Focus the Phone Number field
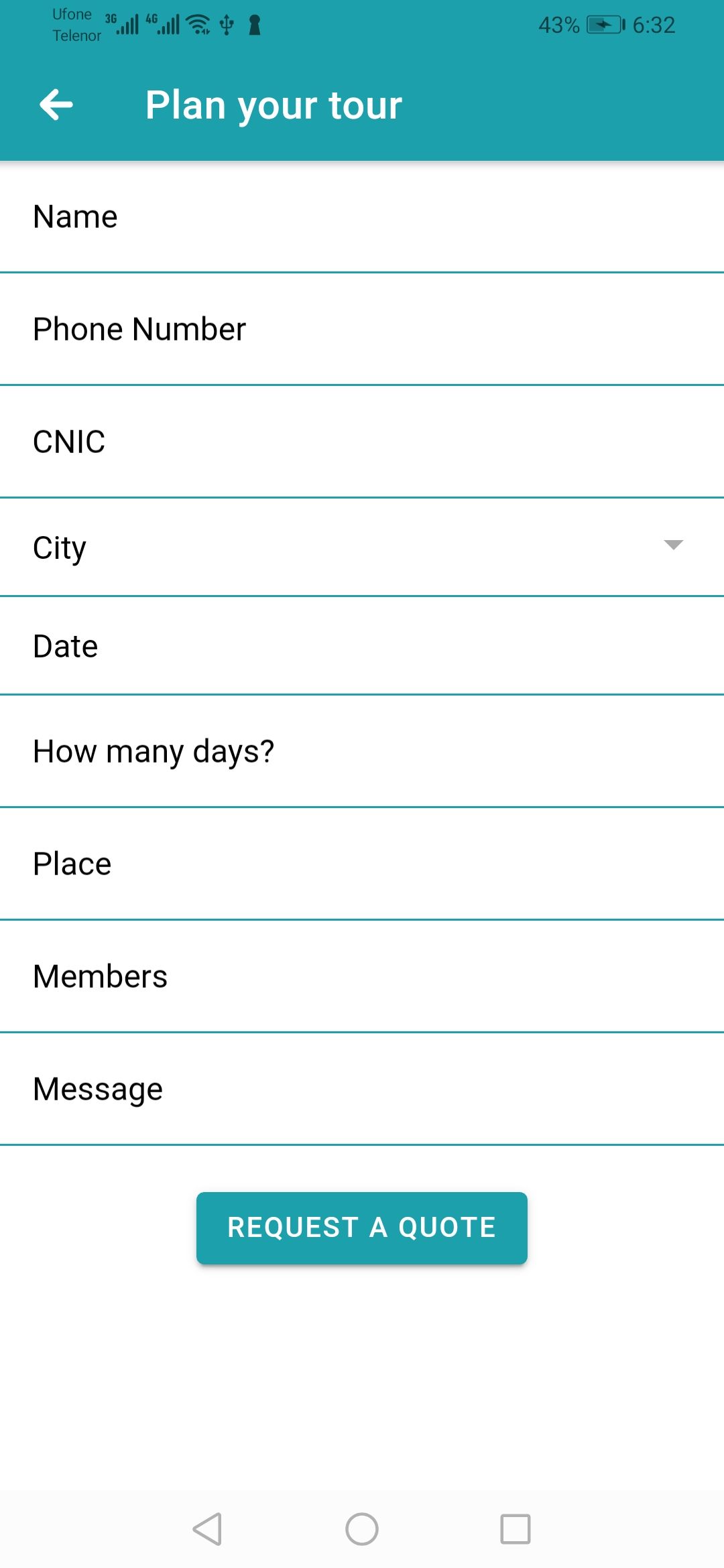Viewport: 724px width, 1568px height. tap(362, 330)
